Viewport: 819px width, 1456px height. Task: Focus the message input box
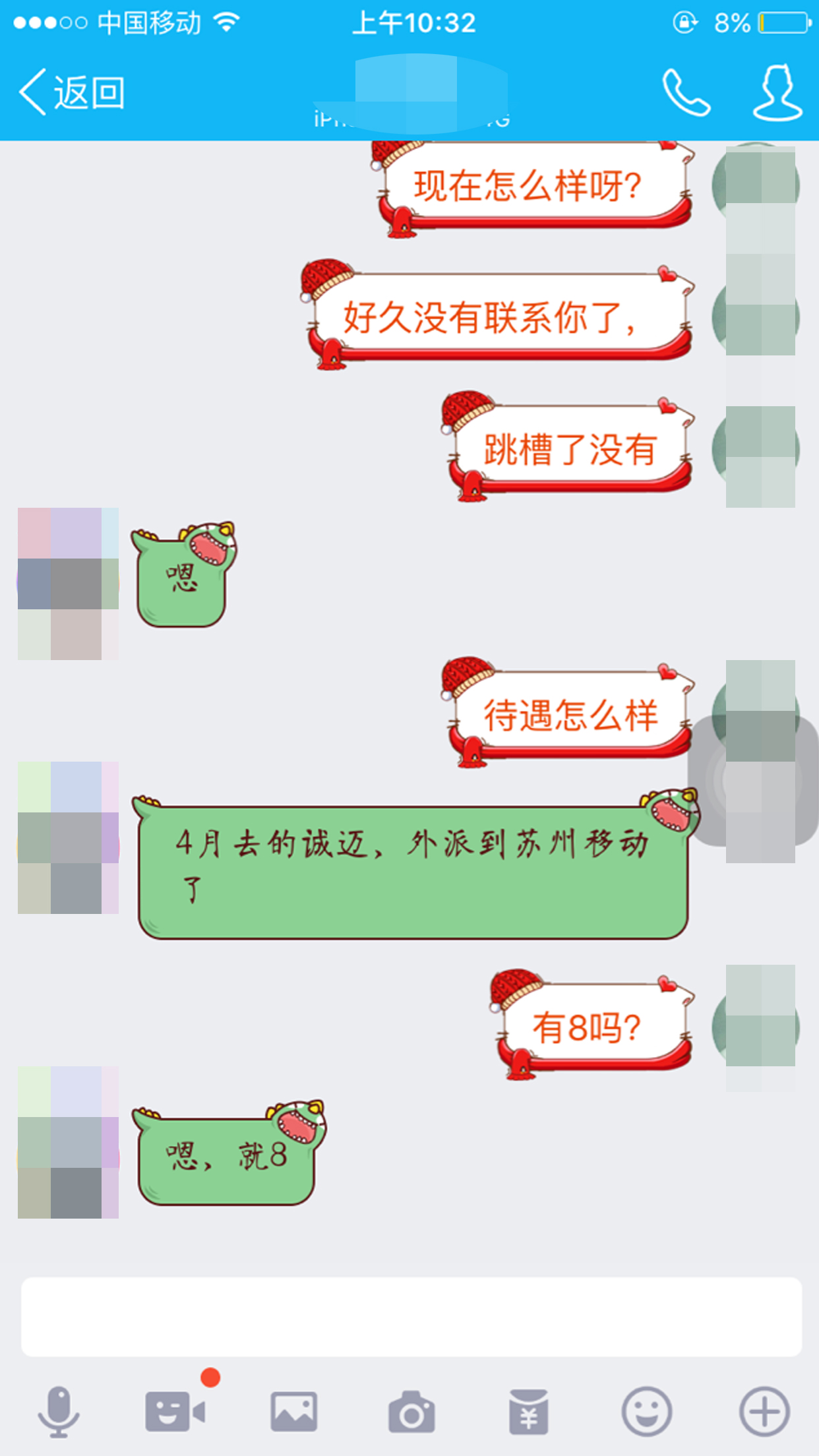tap(411, 1316)
